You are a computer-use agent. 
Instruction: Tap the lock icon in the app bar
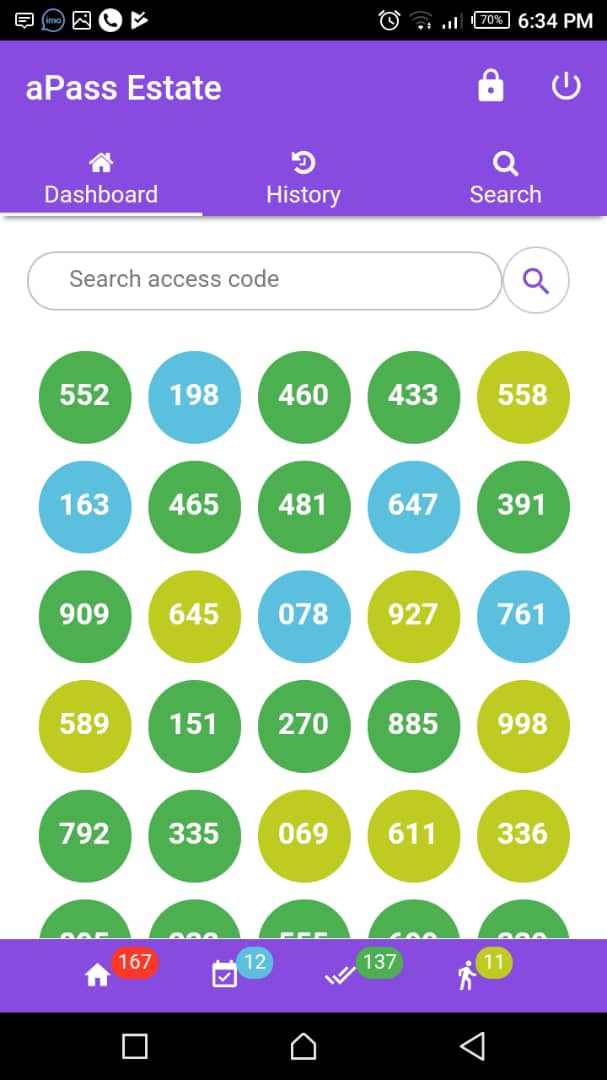[x=490, y=87]
